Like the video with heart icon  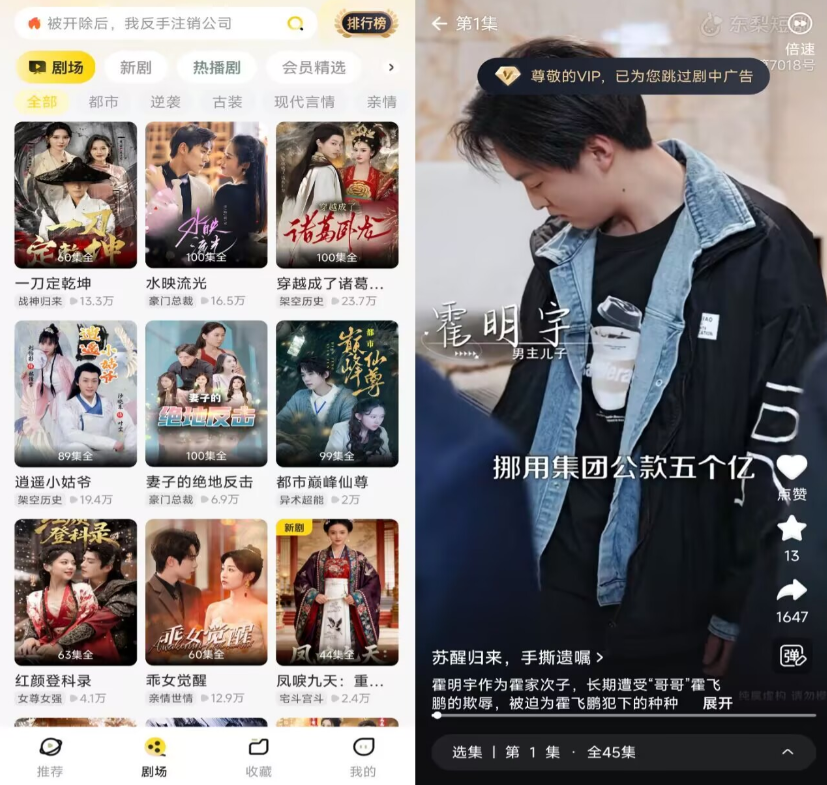click(792, 467)
